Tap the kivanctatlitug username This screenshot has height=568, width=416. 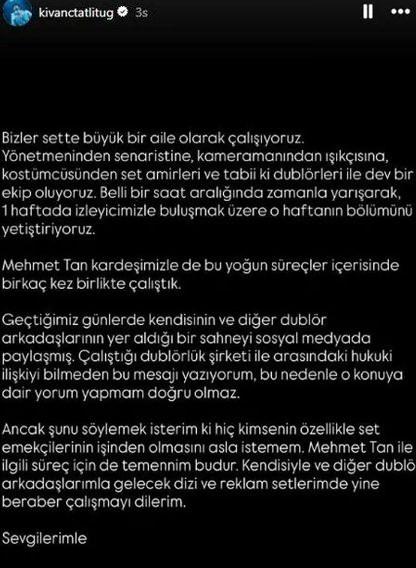(76, 13)
